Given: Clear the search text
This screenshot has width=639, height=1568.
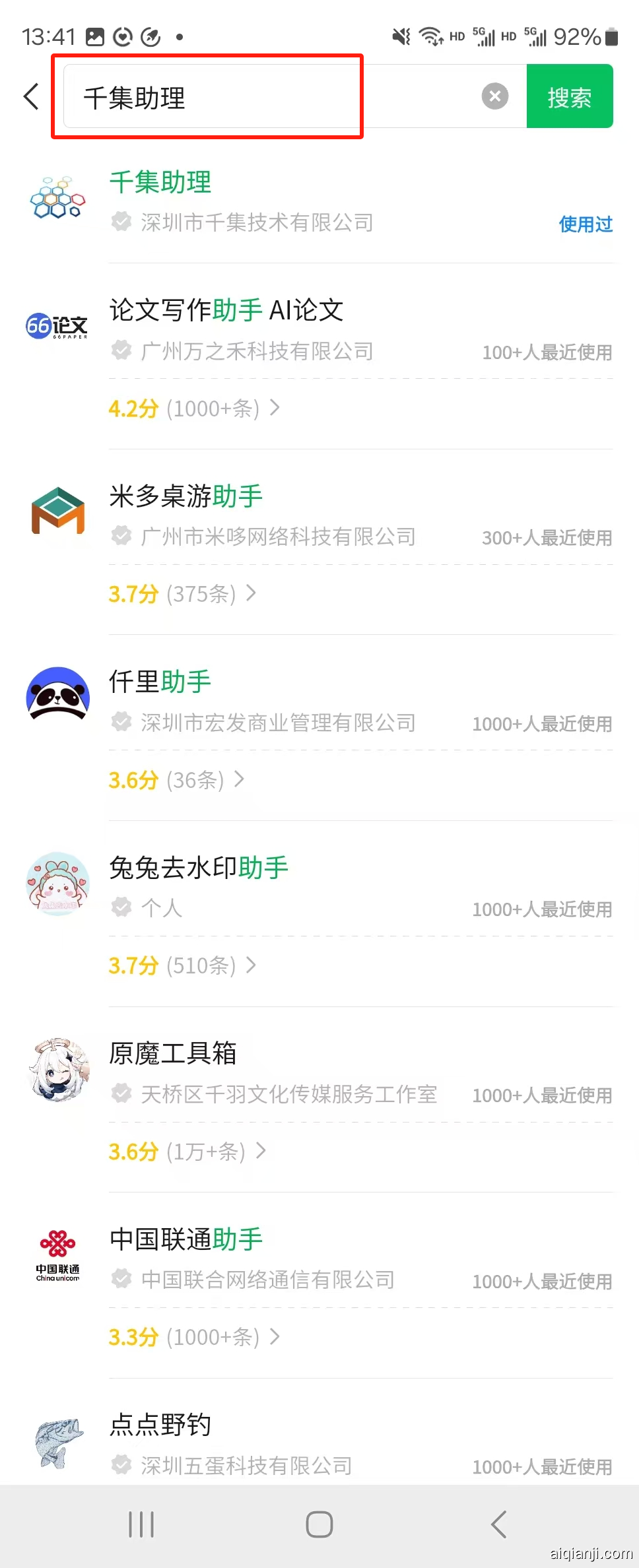Looking at the screenshot, I should pos(495,96).
